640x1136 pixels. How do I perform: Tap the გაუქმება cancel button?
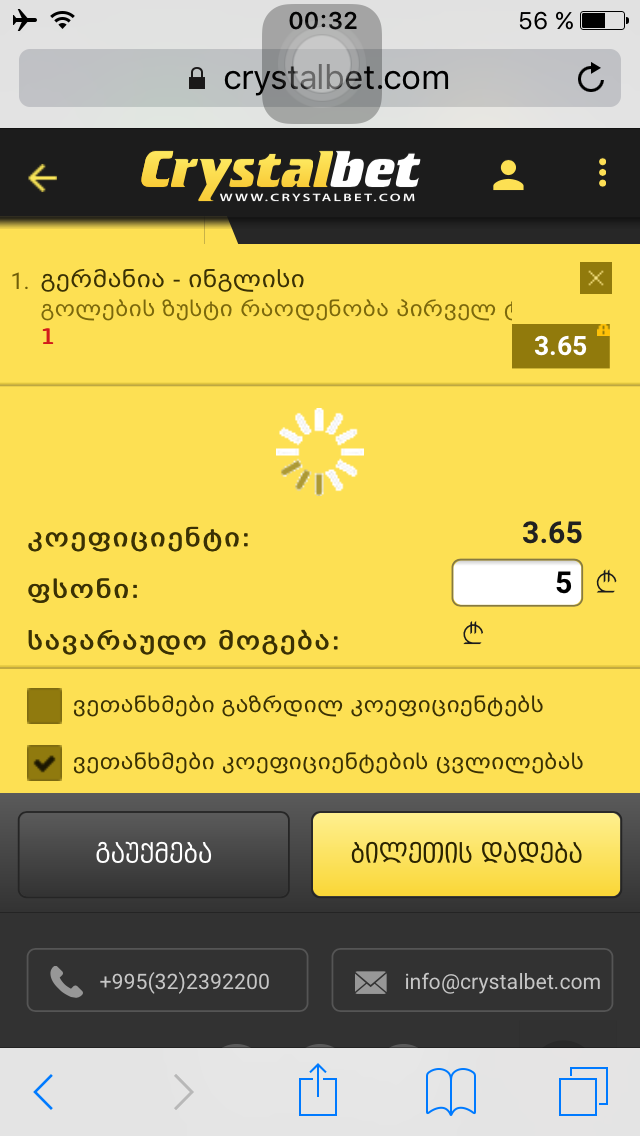tap(153, 854)
